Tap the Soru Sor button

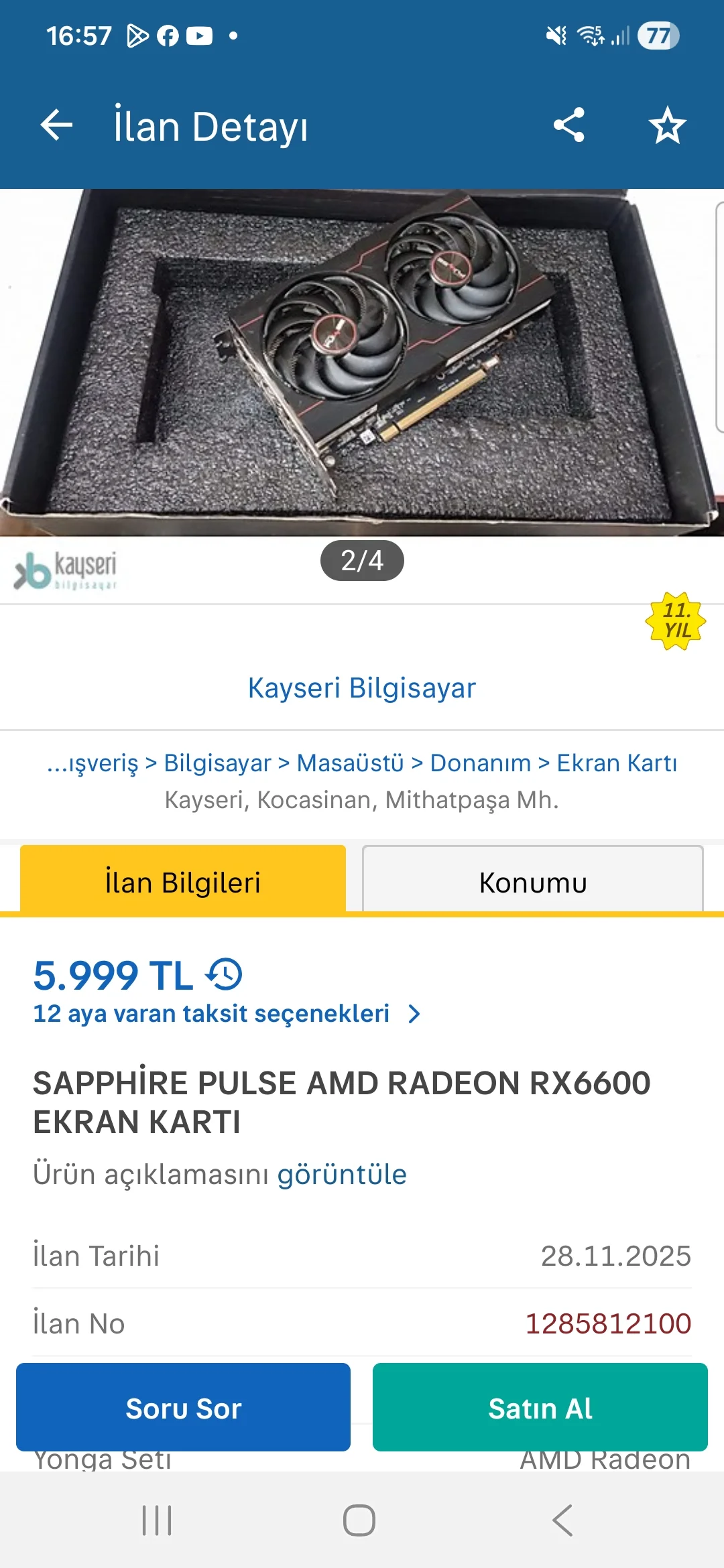[x=183, y=1407]
